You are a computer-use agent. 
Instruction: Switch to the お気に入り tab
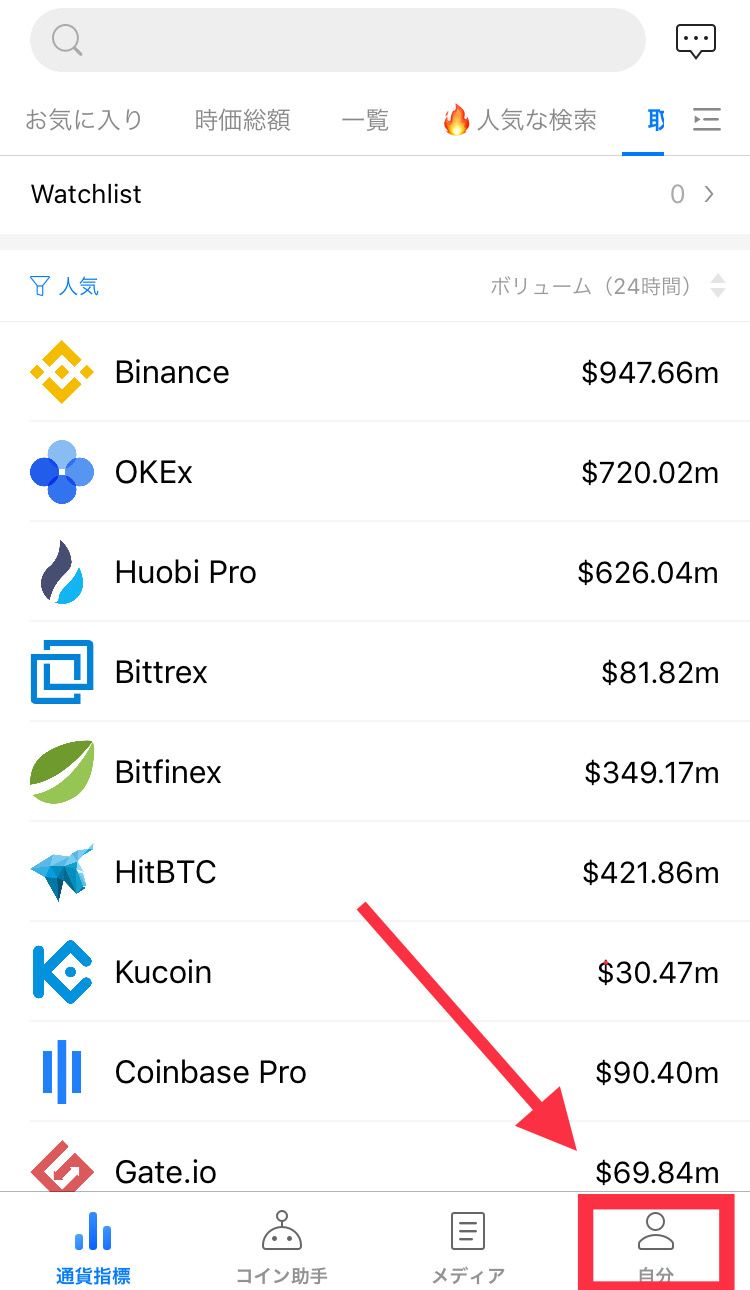point(84,121)
